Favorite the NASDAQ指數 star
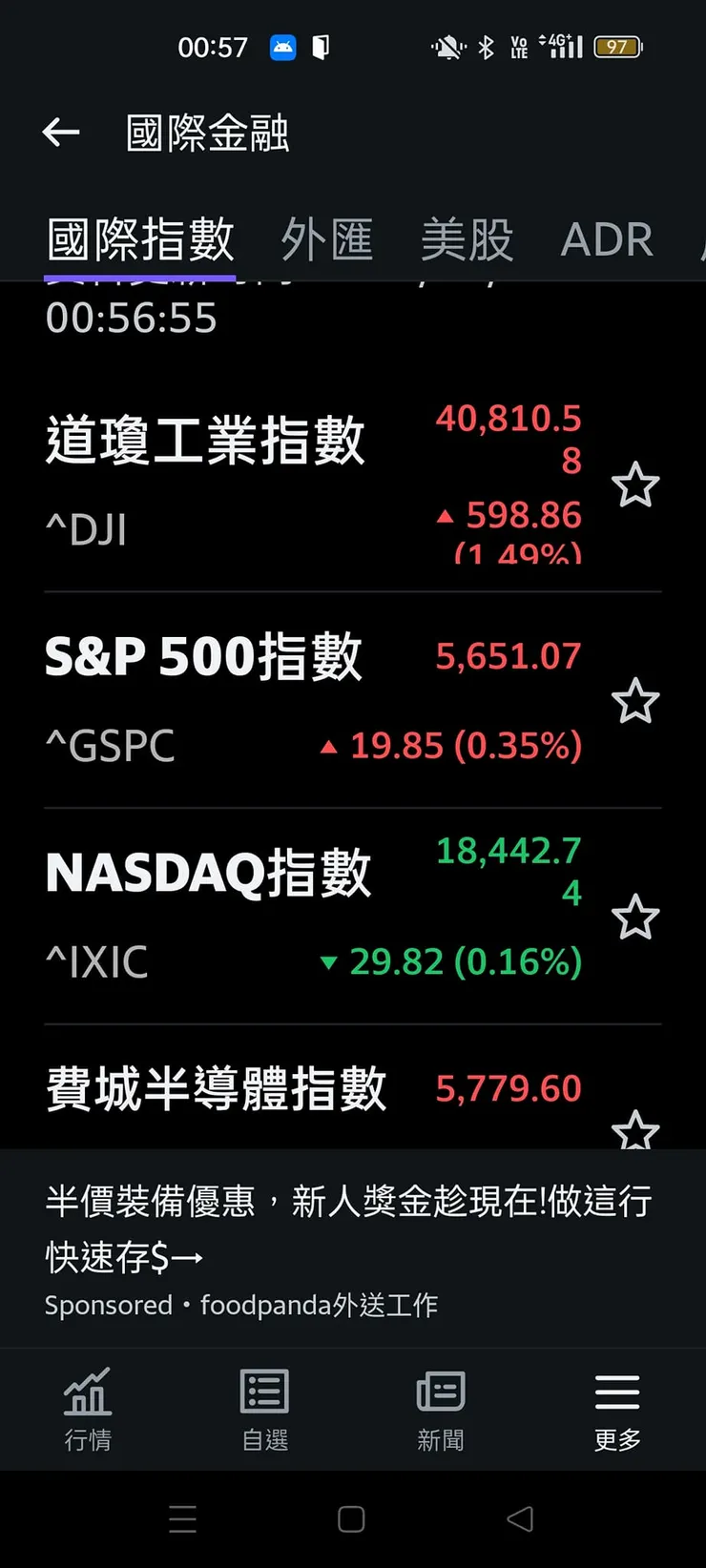Screen dimensions: 706x1568 coord(635,918)
